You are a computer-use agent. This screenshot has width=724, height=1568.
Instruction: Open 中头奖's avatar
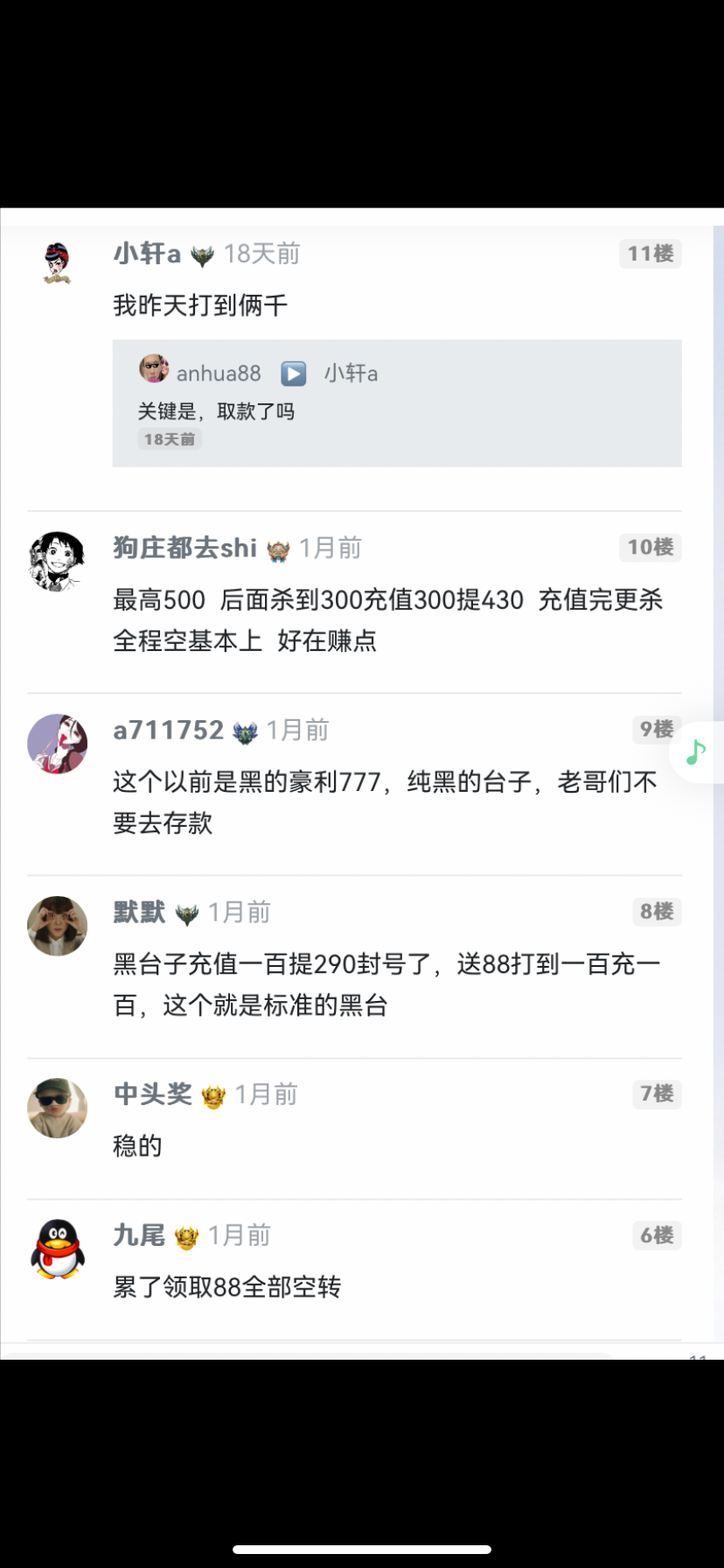[x=57, y=1108]
